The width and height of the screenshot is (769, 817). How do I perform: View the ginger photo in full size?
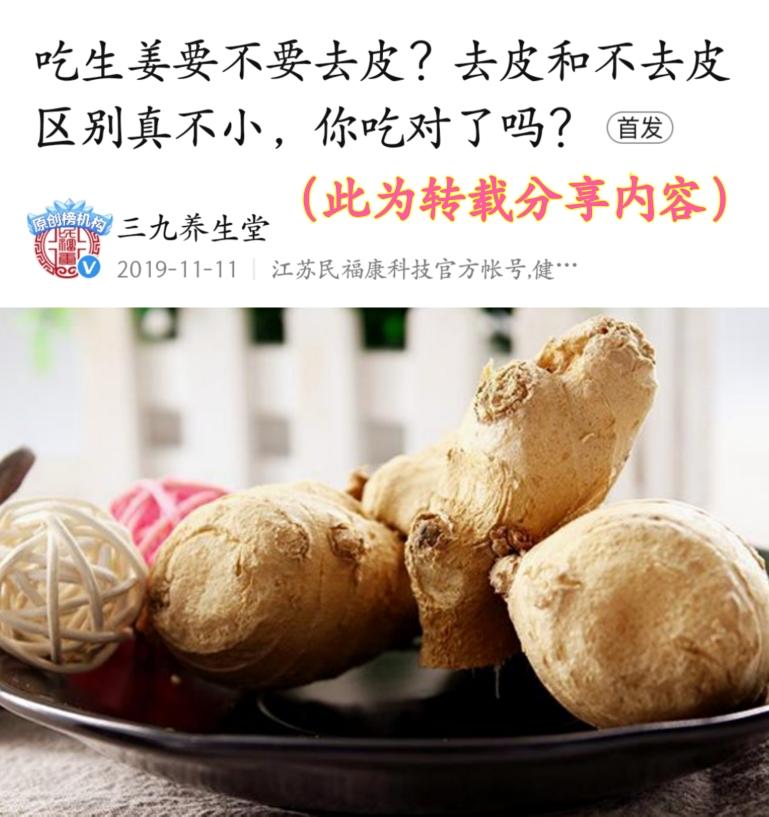[x=384, y=561]
